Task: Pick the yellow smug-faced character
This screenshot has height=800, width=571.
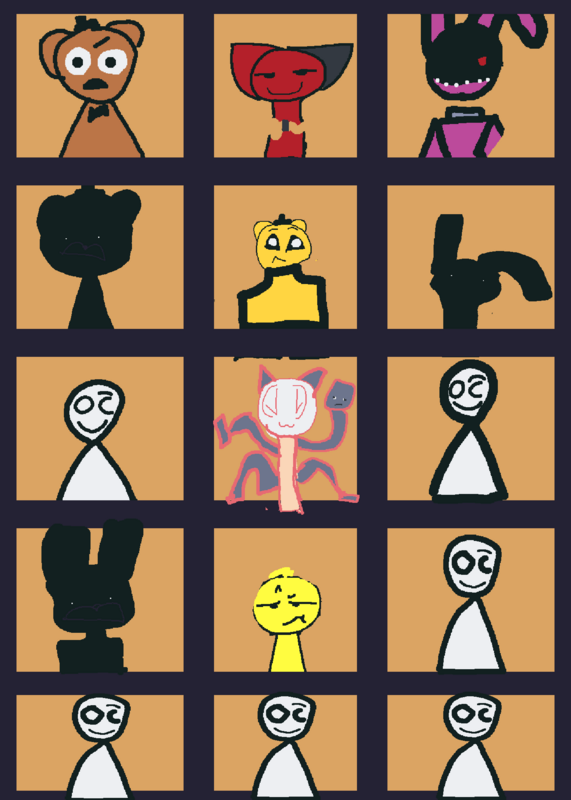Action: [285, 600]
